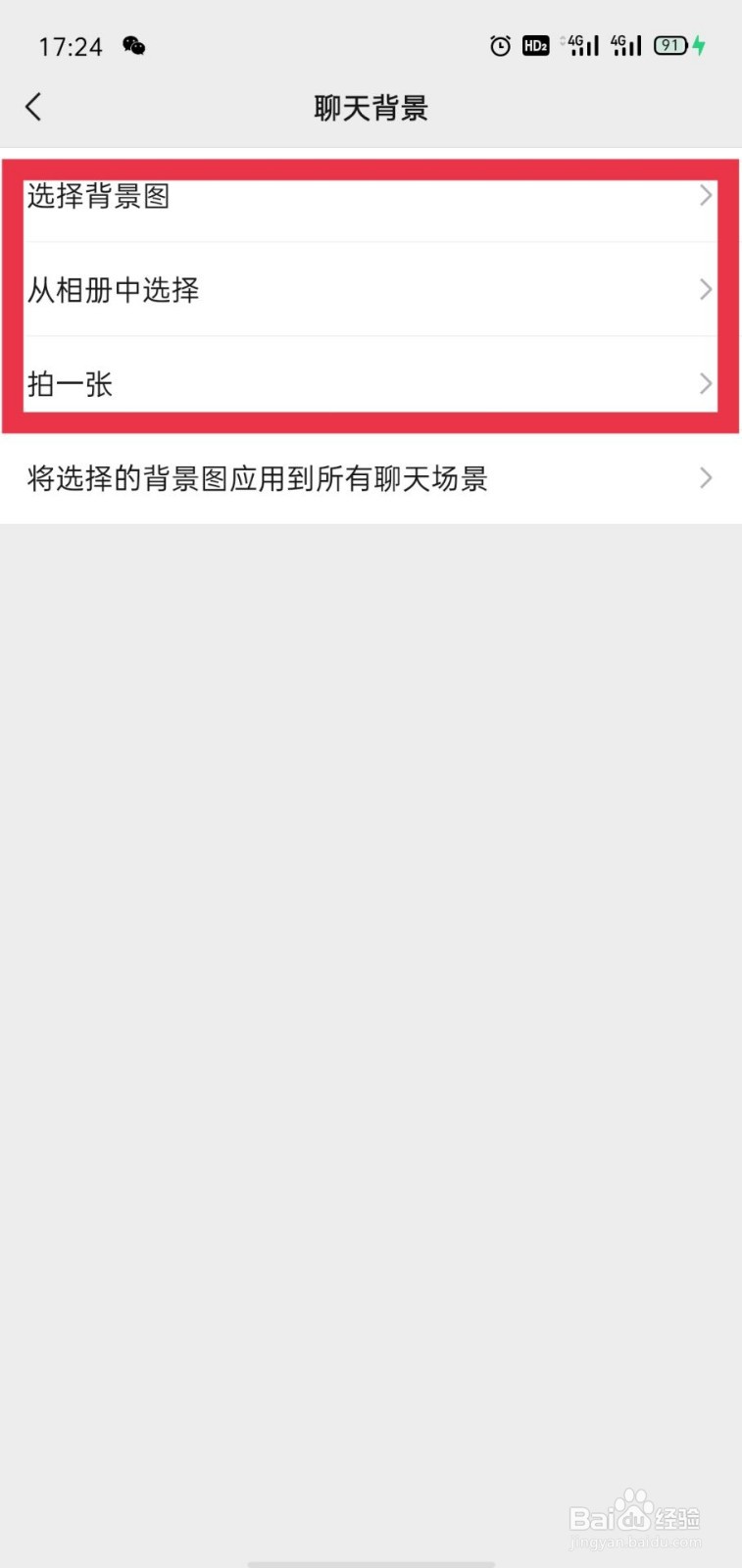Tap the battery indicator showing 91
This screenshot has width=742, height=1568.
point(670,45)
